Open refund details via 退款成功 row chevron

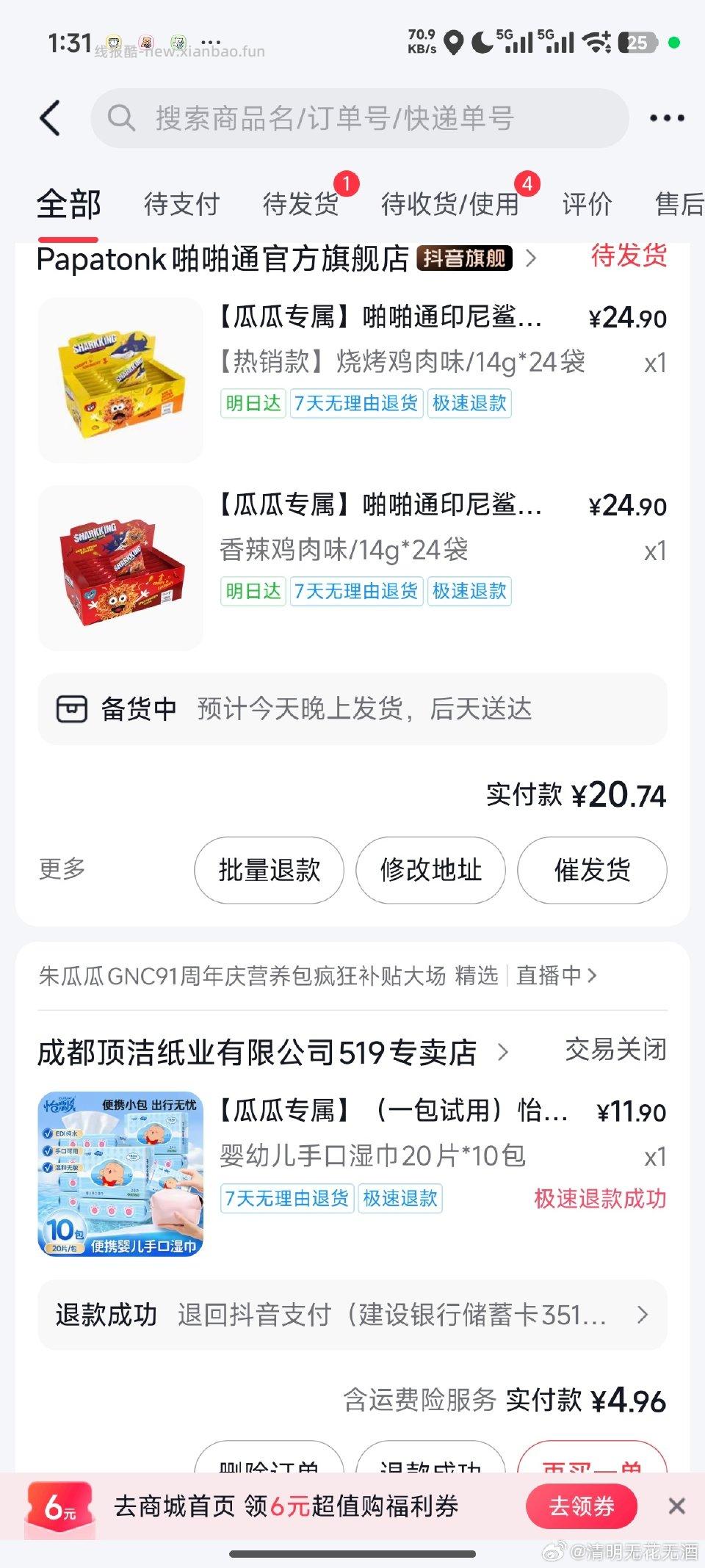tap(643, 1314)
